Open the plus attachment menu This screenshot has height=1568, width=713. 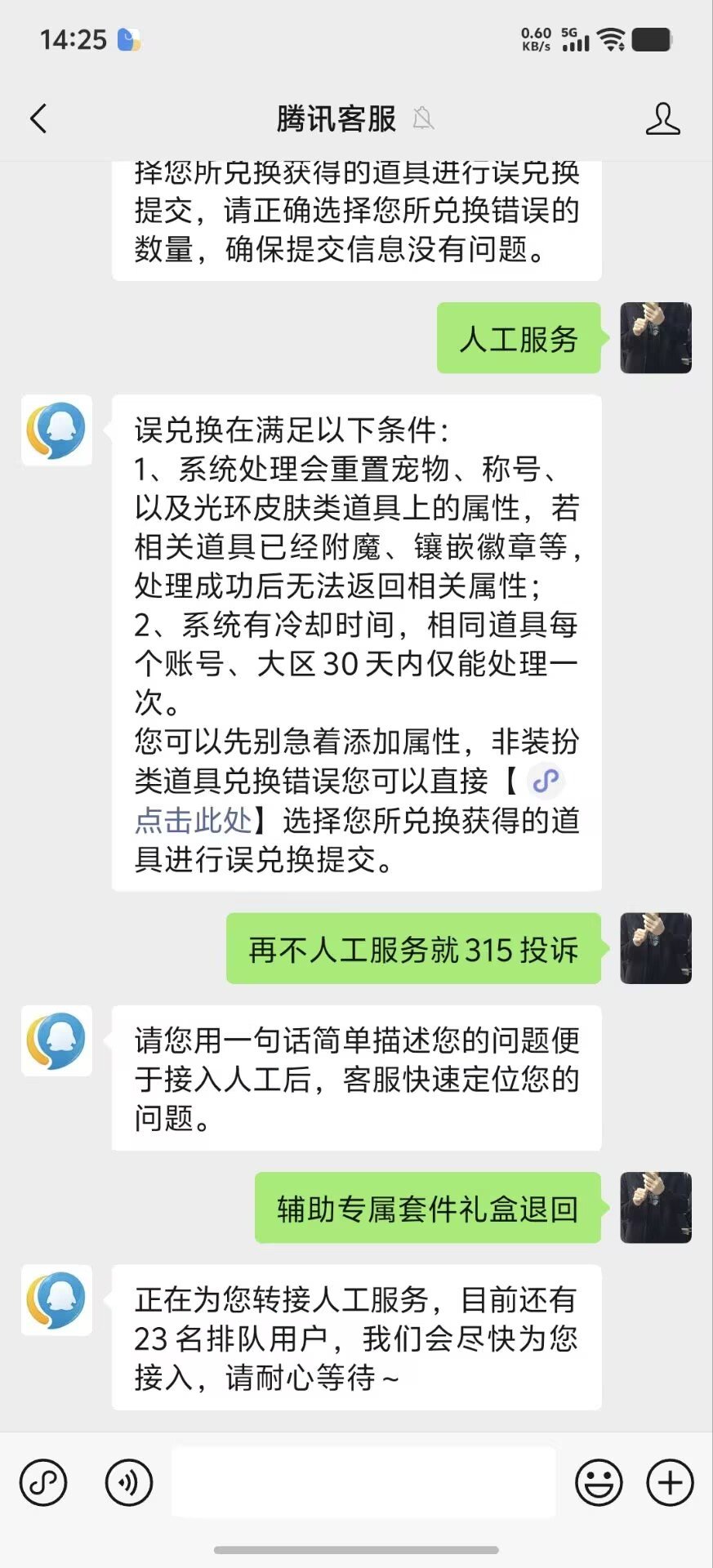click(x=670, y=1482)
